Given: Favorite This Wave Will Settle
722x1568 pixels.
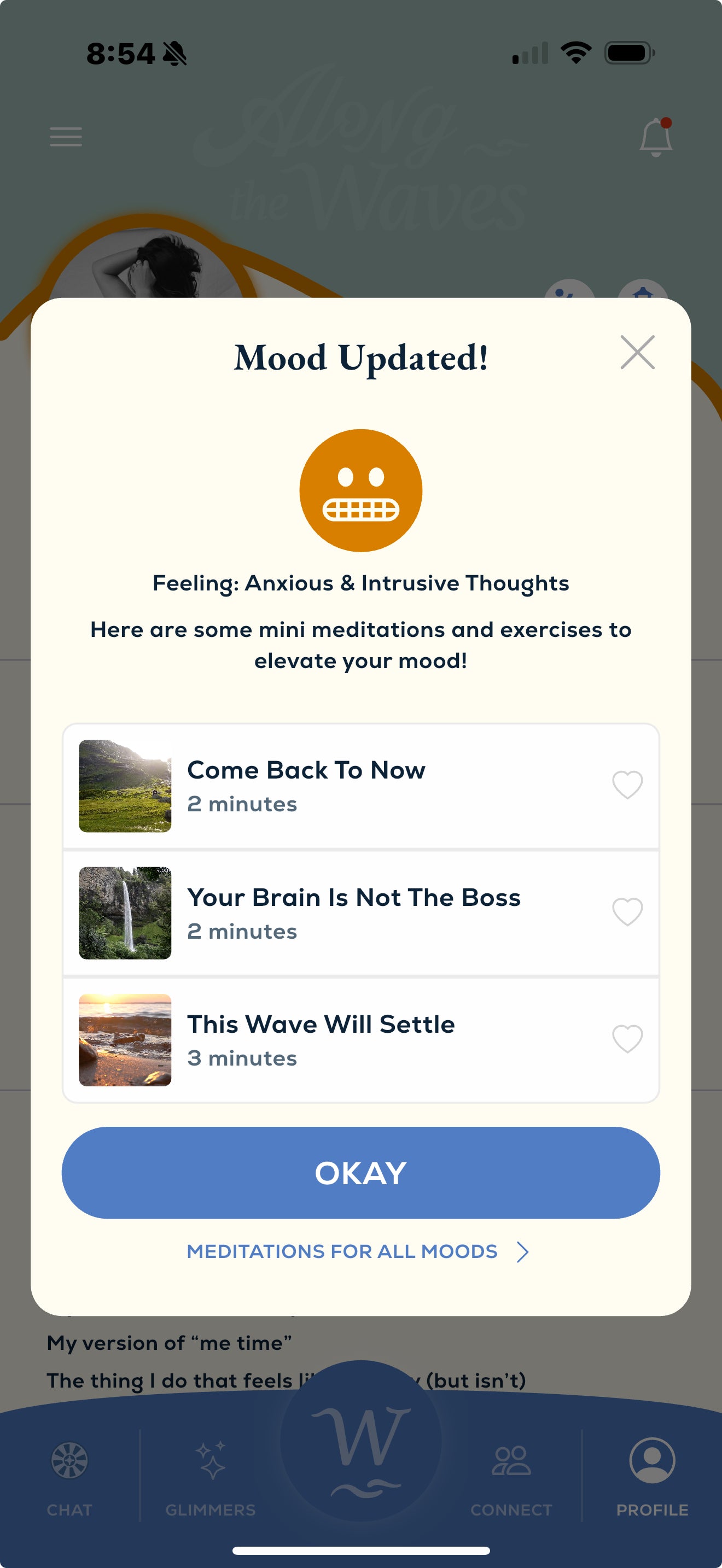Looking at the screenshot, I should pyautogui.click(x=627, y=1038).
